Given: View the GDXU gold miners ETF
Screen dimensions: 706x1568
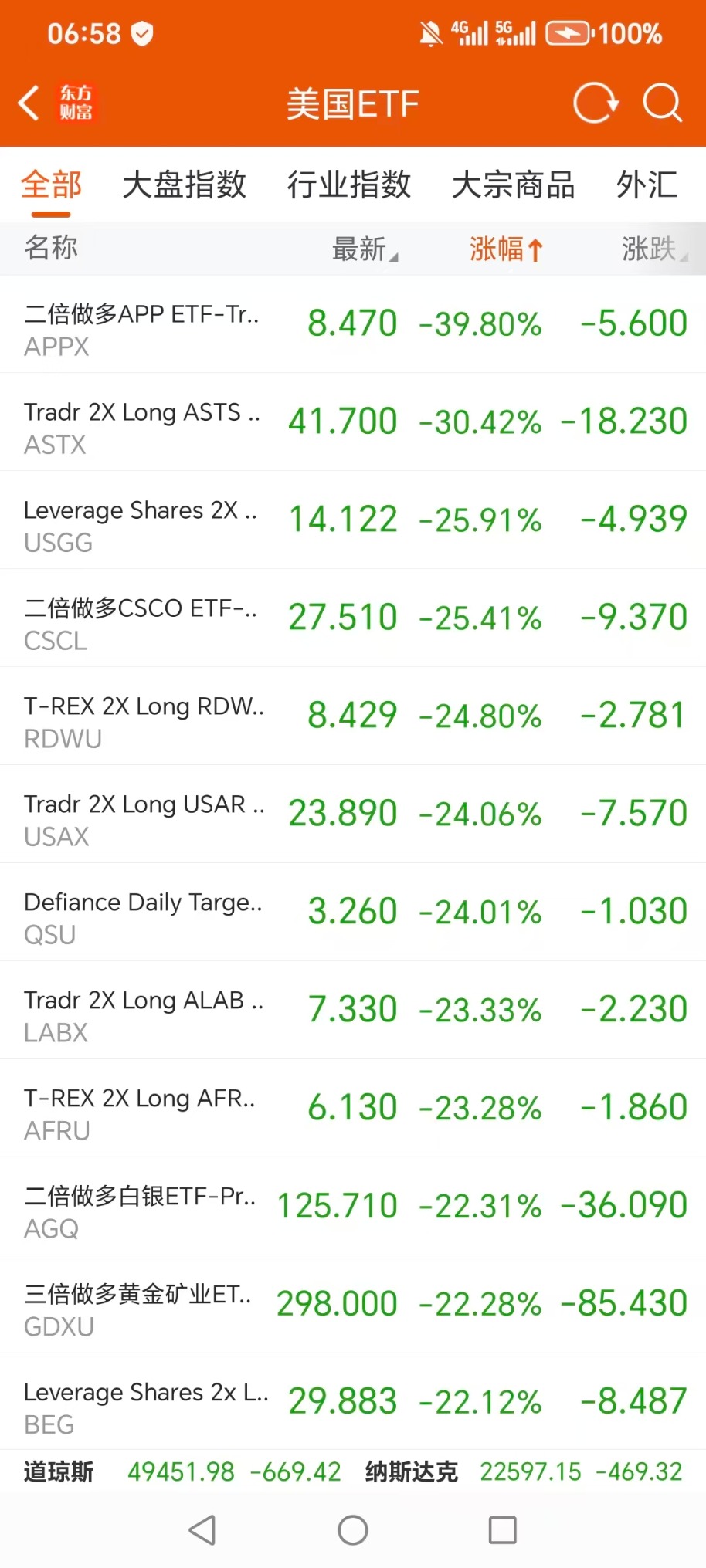Looking at the screenshot, I should point(353,1305).
